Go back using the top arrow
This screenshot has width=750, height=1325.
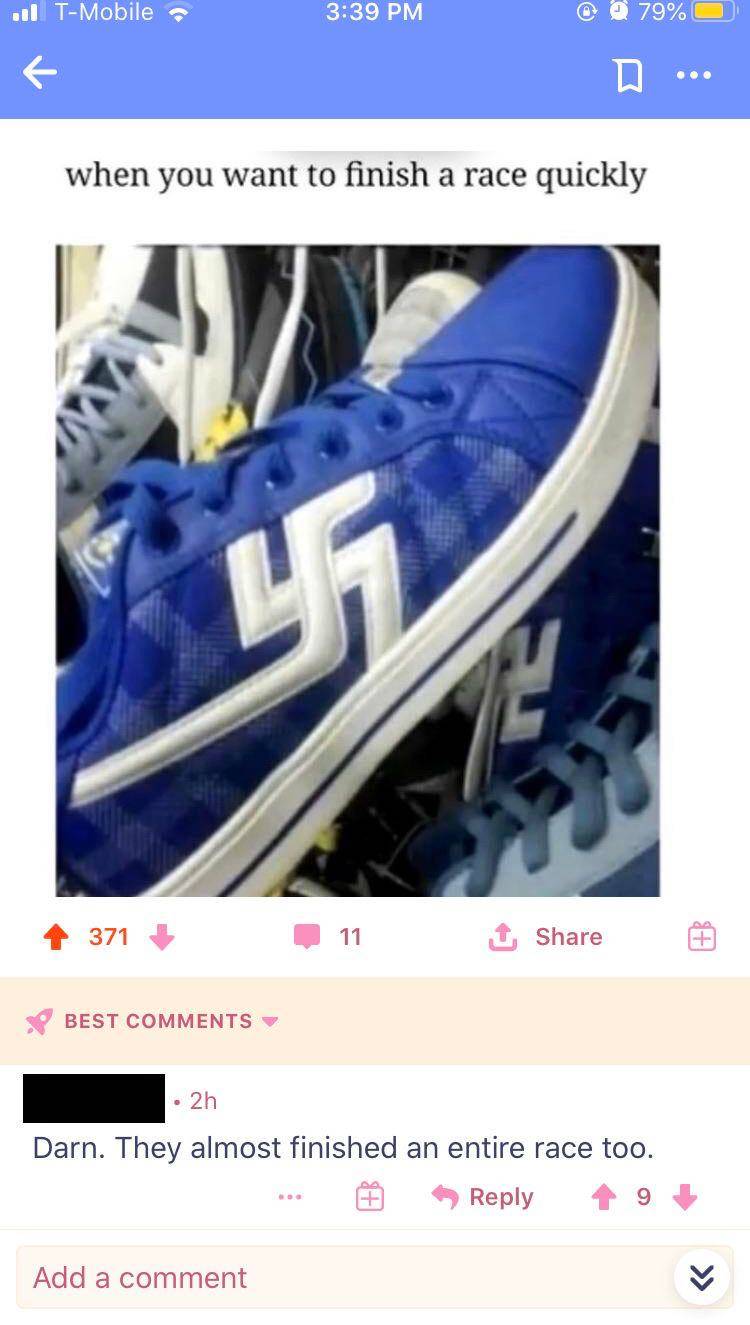40,73
